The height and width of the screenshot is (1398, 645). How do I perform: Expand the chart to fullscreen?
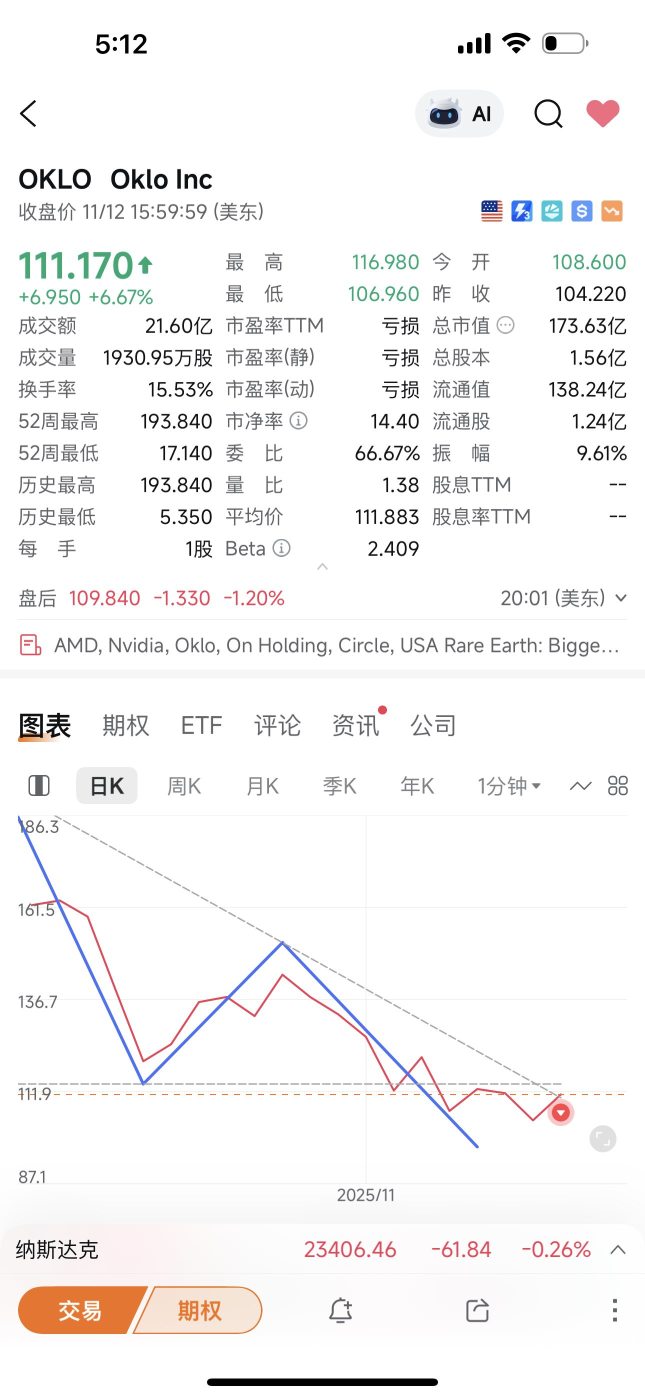click(603, 1138)
